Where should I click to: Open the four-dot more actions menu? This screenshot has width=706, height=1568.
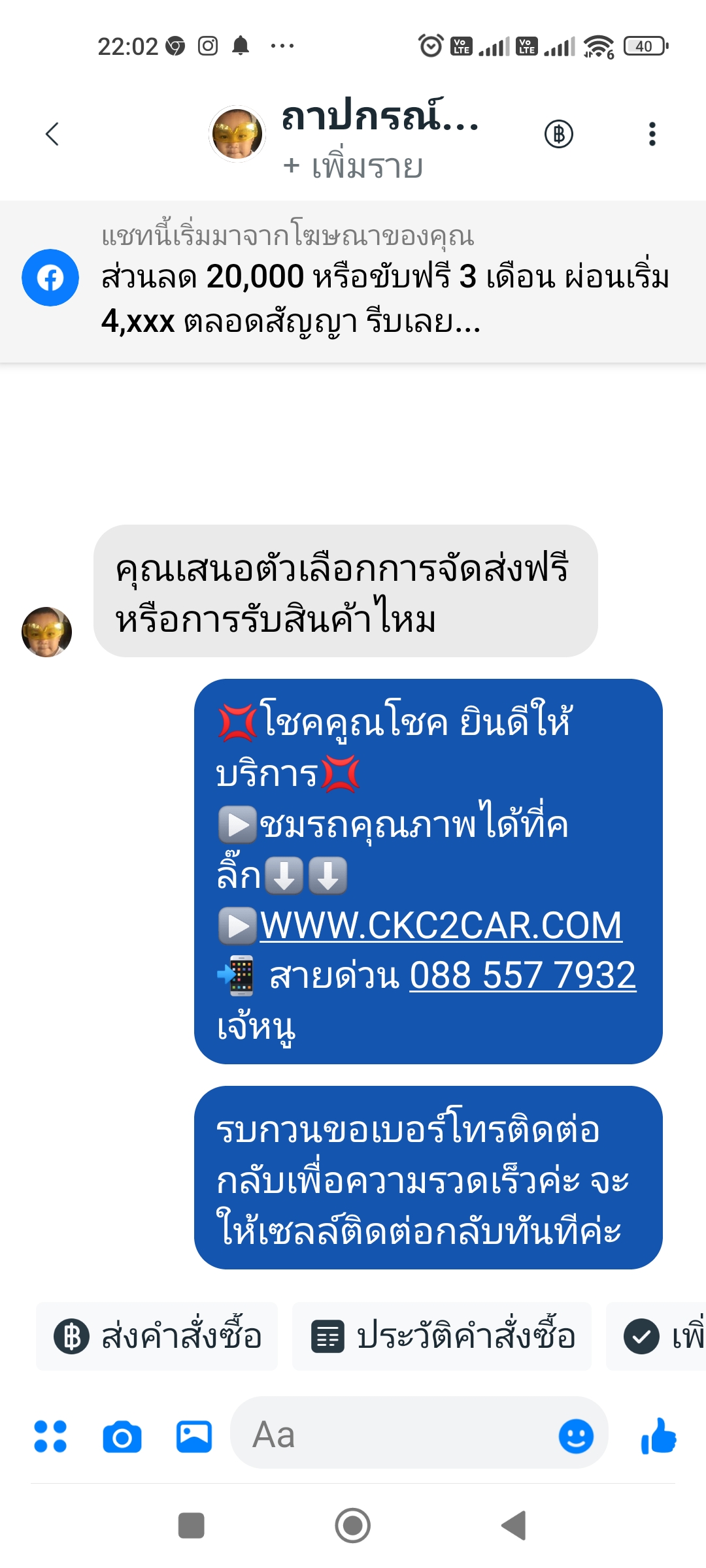50,1436
